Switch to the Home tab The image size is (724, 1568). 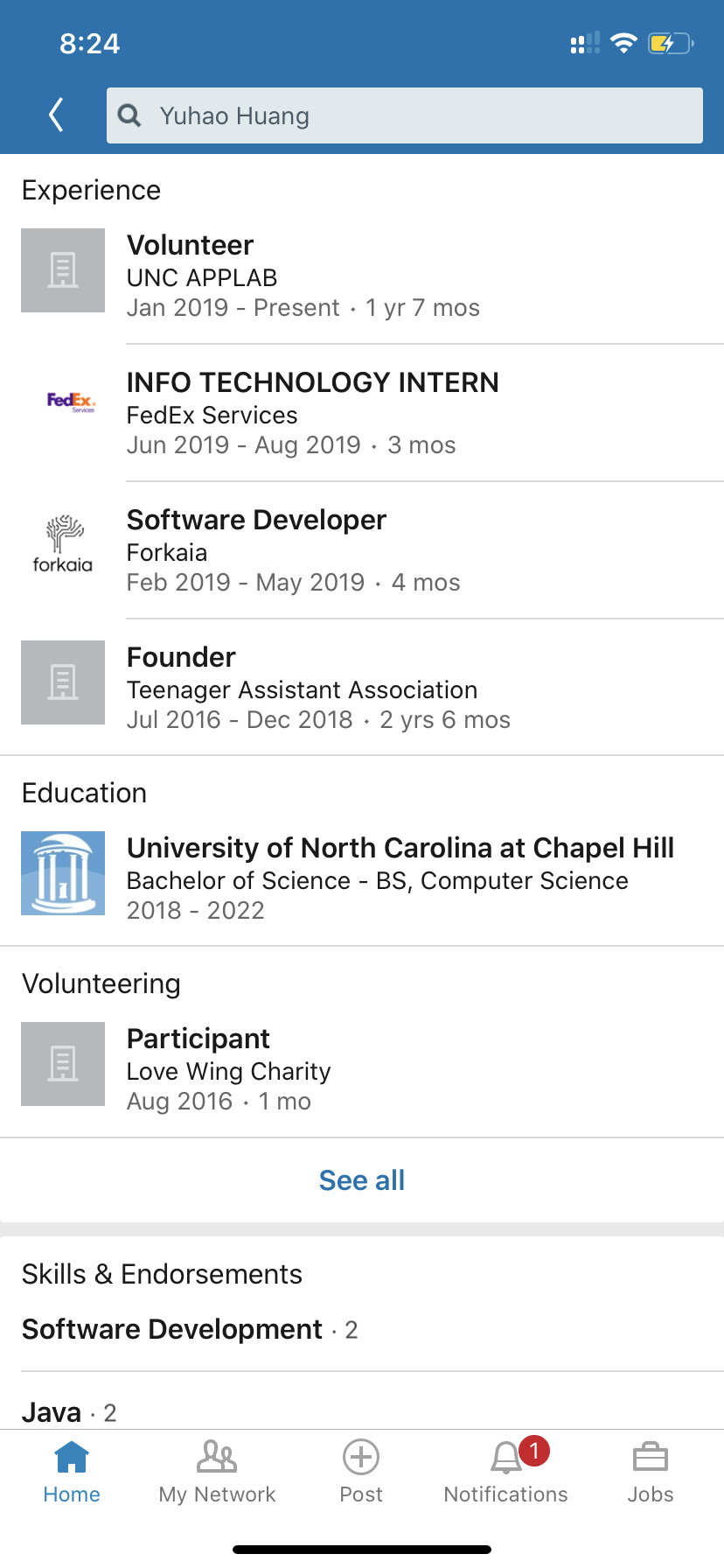click(72, 1473)
